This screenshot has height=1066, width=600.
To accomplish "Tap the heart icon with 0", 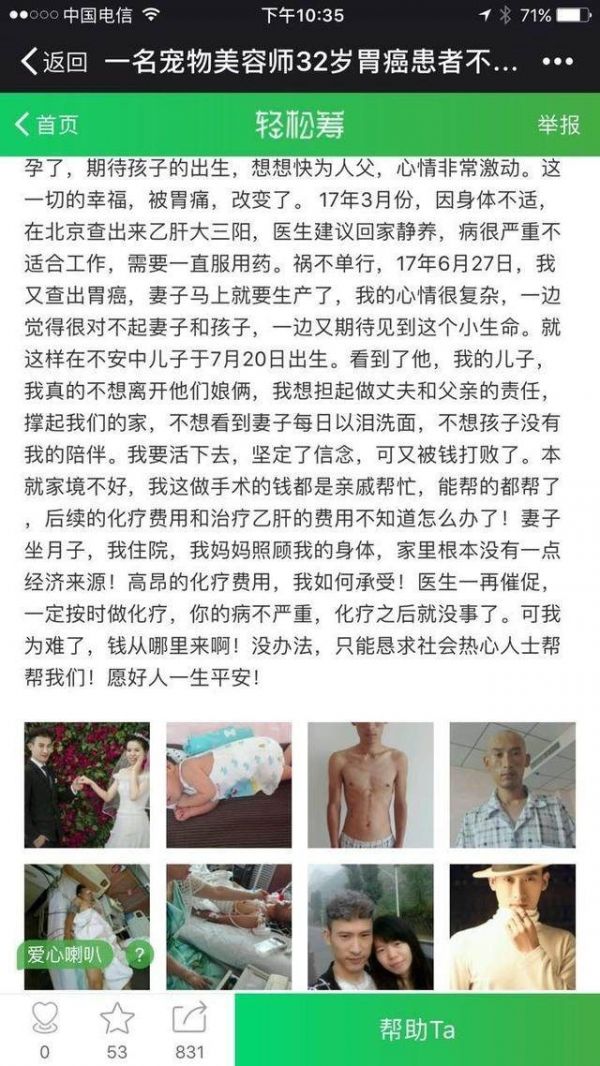I will click(44, 1018).
